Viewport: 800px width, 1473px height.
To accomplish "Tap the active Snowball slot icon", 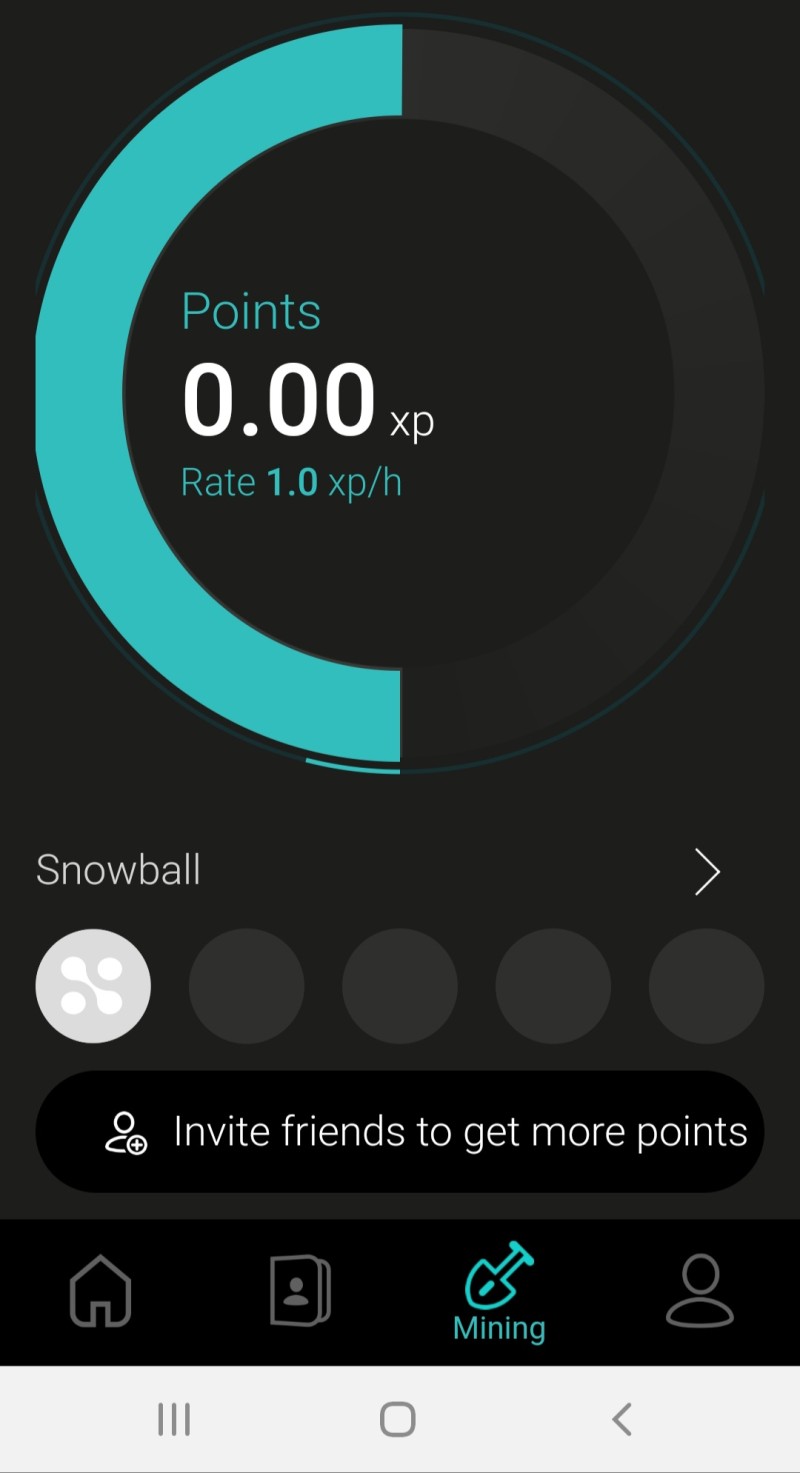I will [93, 986].
